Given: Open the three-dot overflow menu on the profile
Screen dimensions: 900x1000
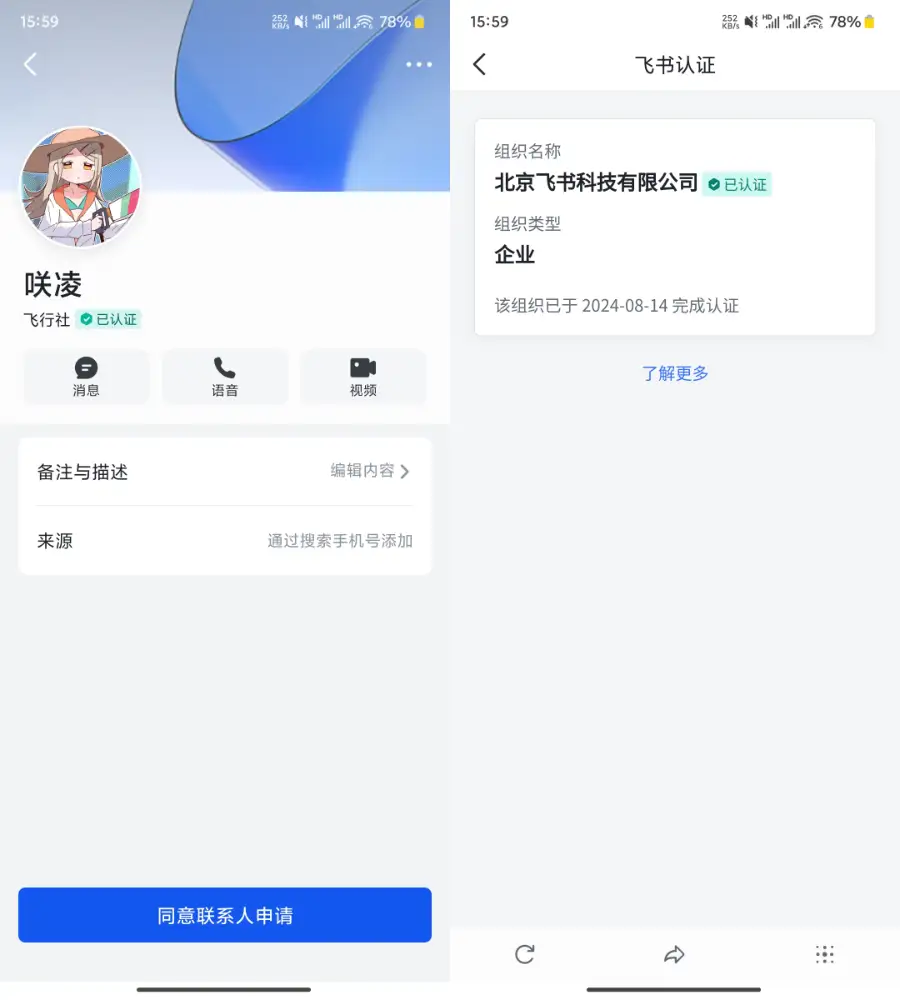Looking at the screenshot, I should click(x=419, y=65).
